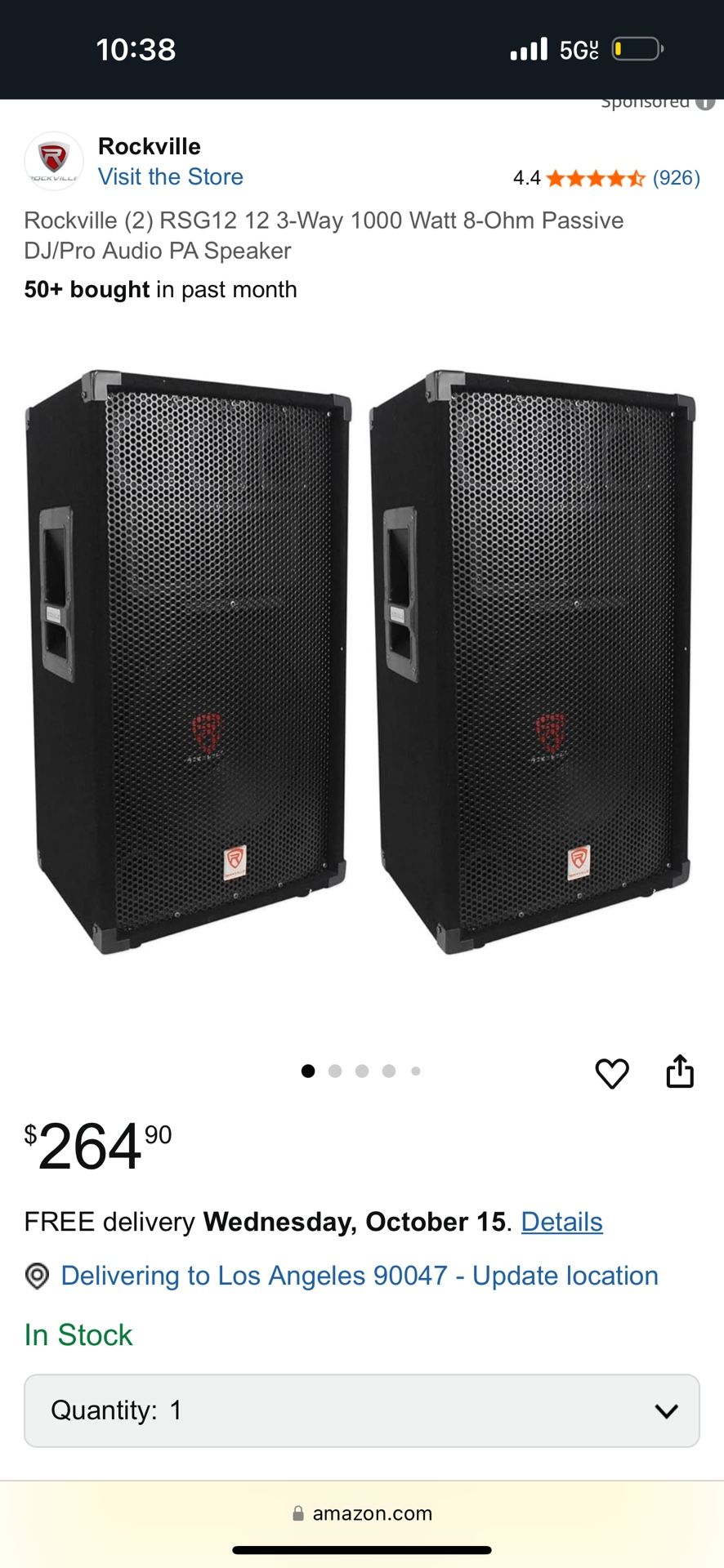View the speaker product image

click(x=361, y=661)
